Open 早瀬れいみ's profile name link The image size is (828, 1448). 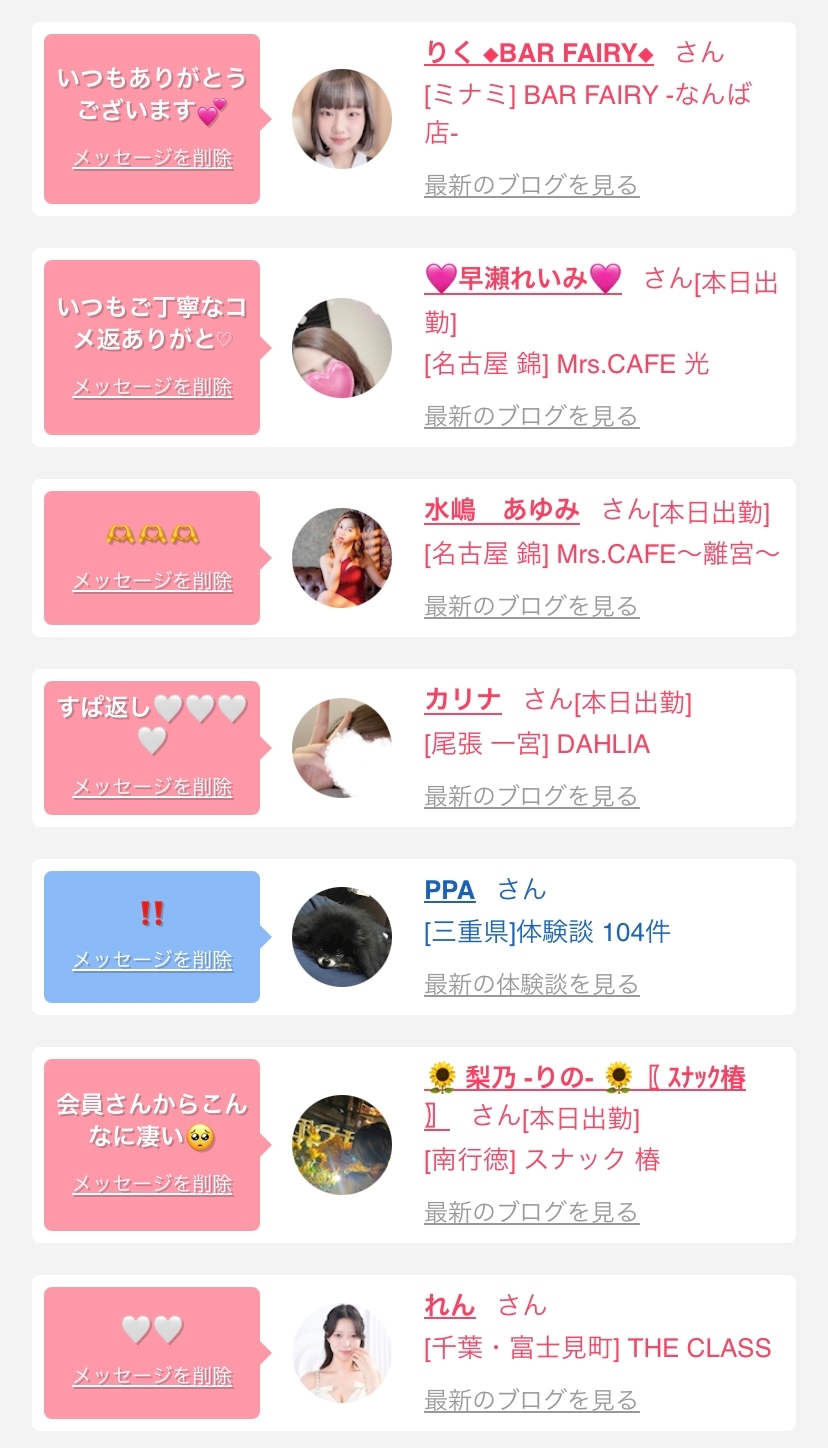point(523,278)
